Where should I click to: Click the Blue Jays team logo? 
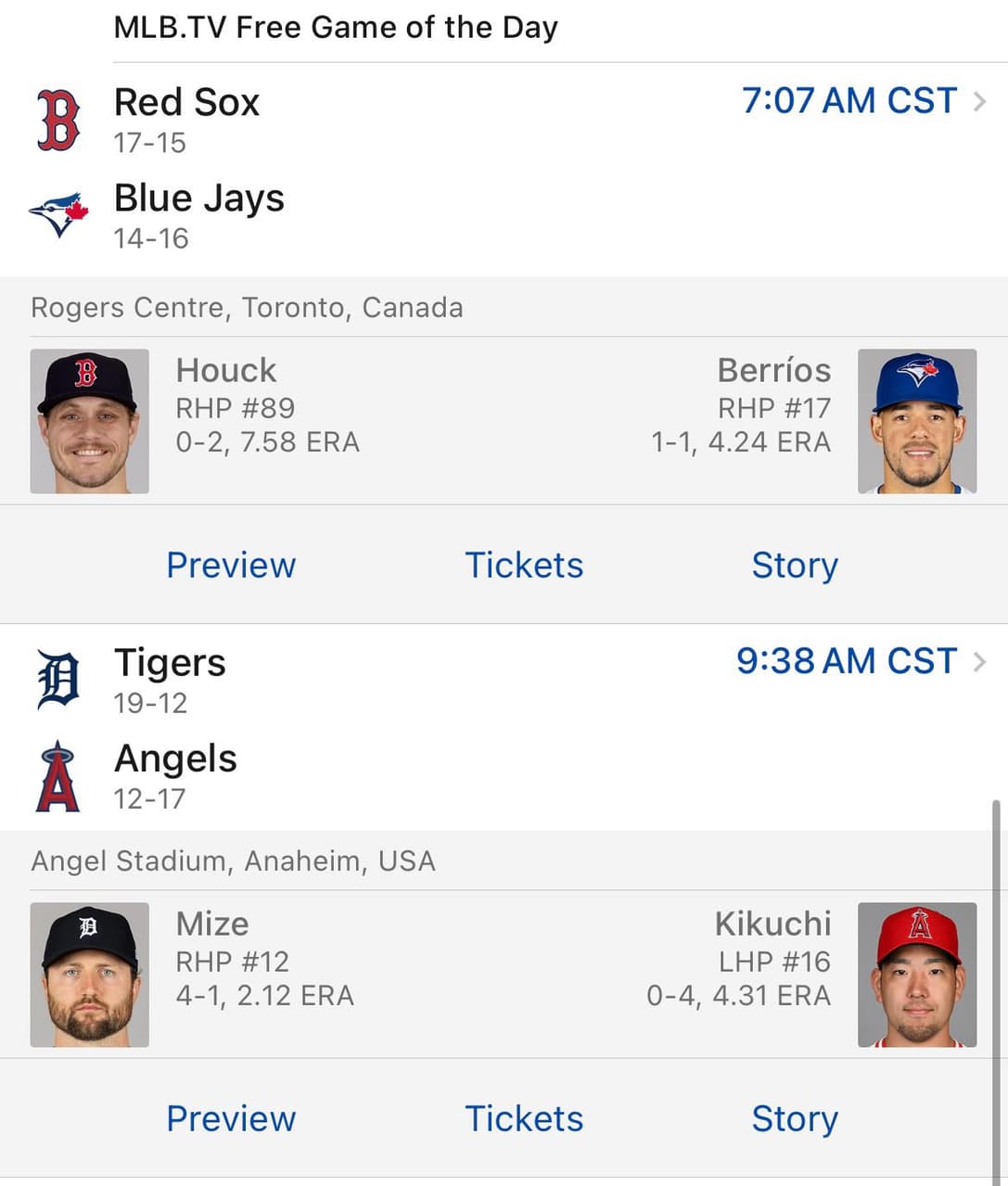(x=57, y=211)
